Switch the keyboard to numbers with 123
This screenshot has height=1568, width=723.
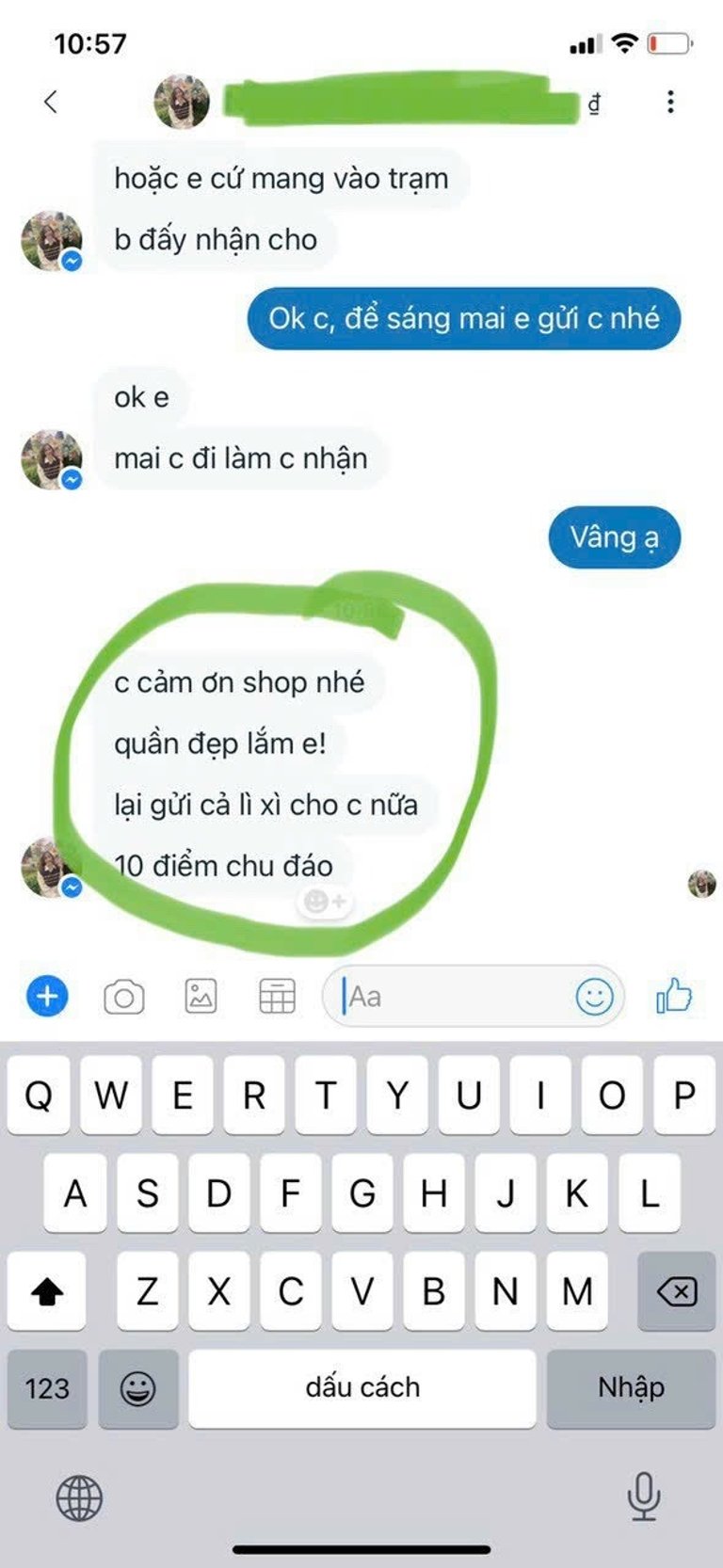click(47, 1388)
